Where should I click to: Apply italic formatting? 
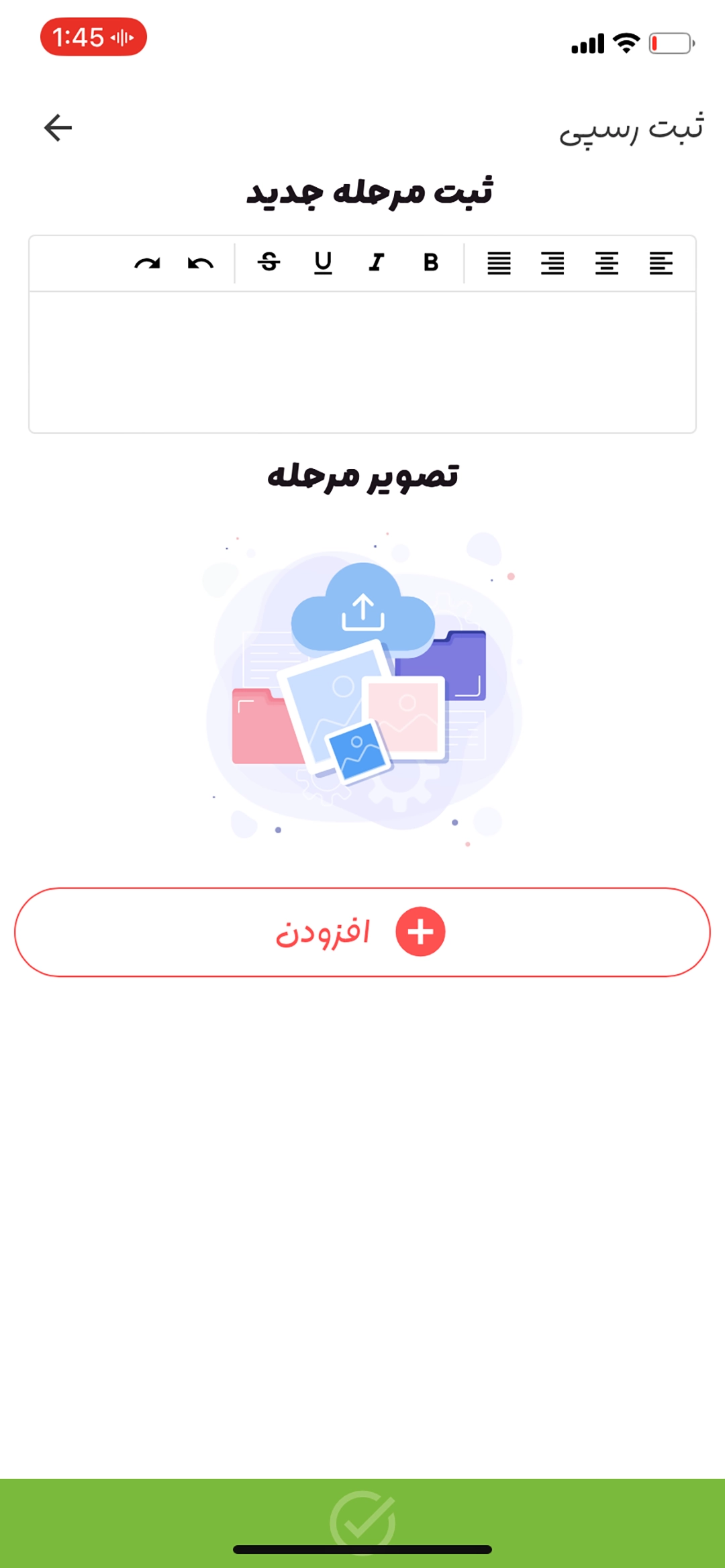click(377, 262)
